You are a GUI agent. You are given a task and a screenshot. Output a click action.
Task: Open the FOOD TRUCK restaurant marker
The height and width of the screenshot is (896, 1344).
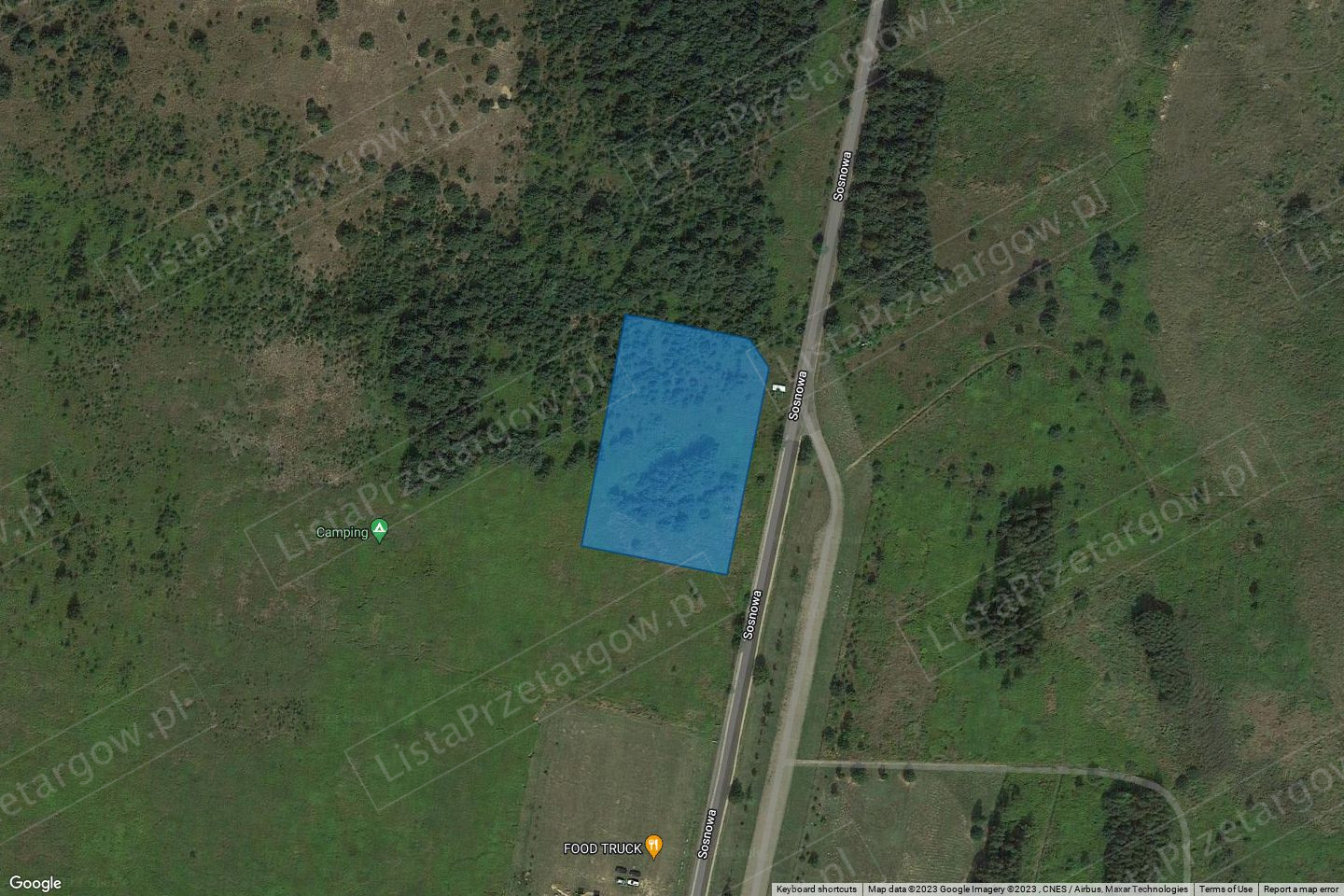coord(655,847)
